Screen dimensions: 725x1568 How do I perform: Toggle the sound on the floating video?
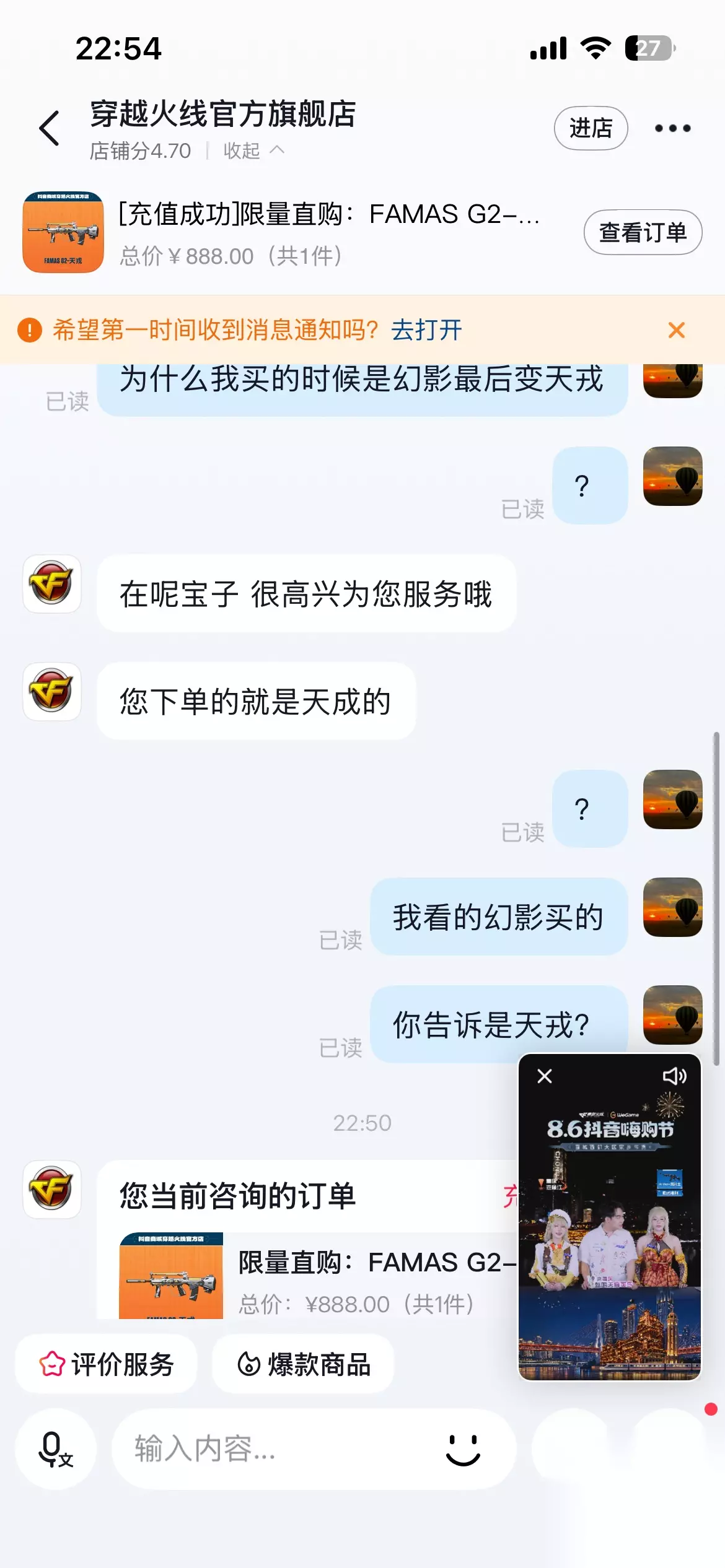pyautogui.click(x=674, y=1076)
